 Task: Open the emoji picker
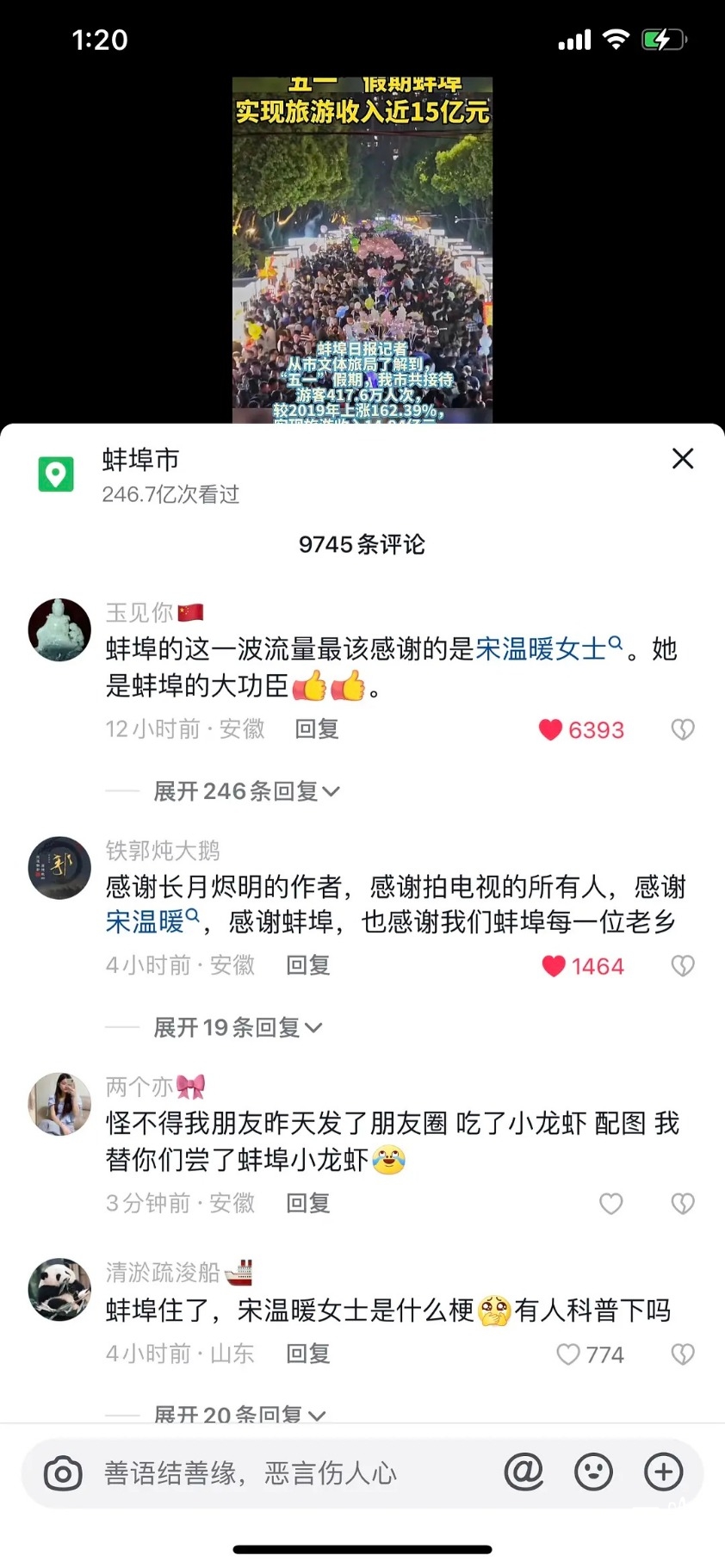tap(593, 1472)
